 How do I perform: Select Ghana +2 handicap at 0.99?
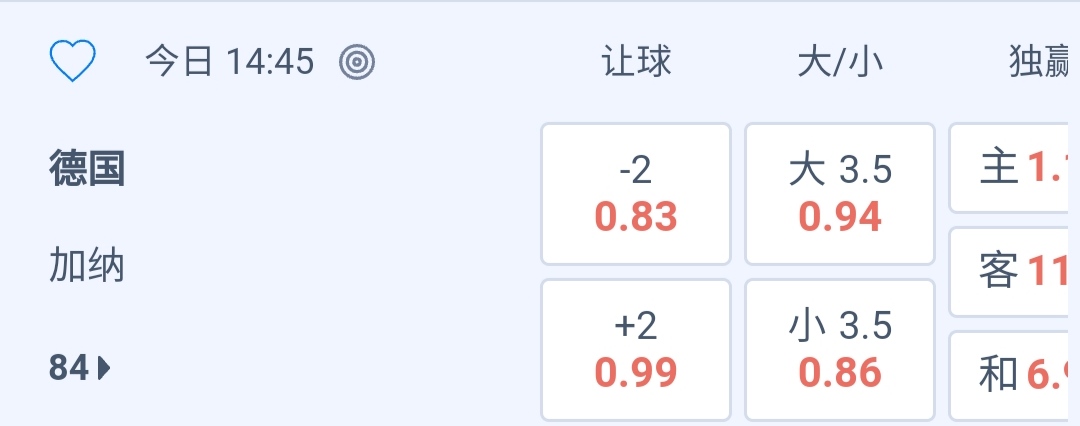636,350
